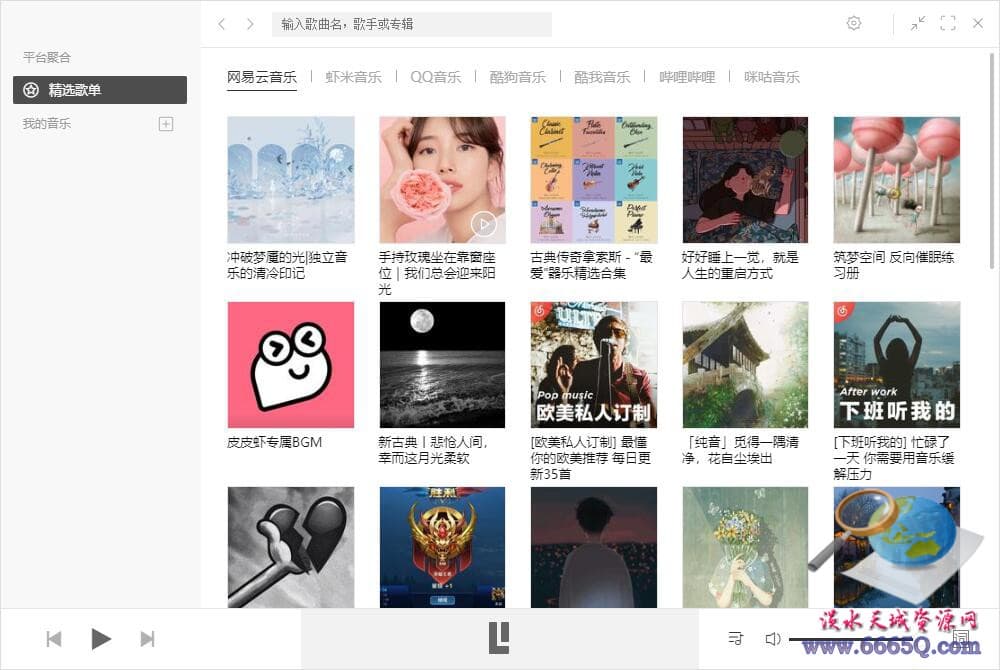Play the current track
This screenshot has width=1000, height=670.
100,639
